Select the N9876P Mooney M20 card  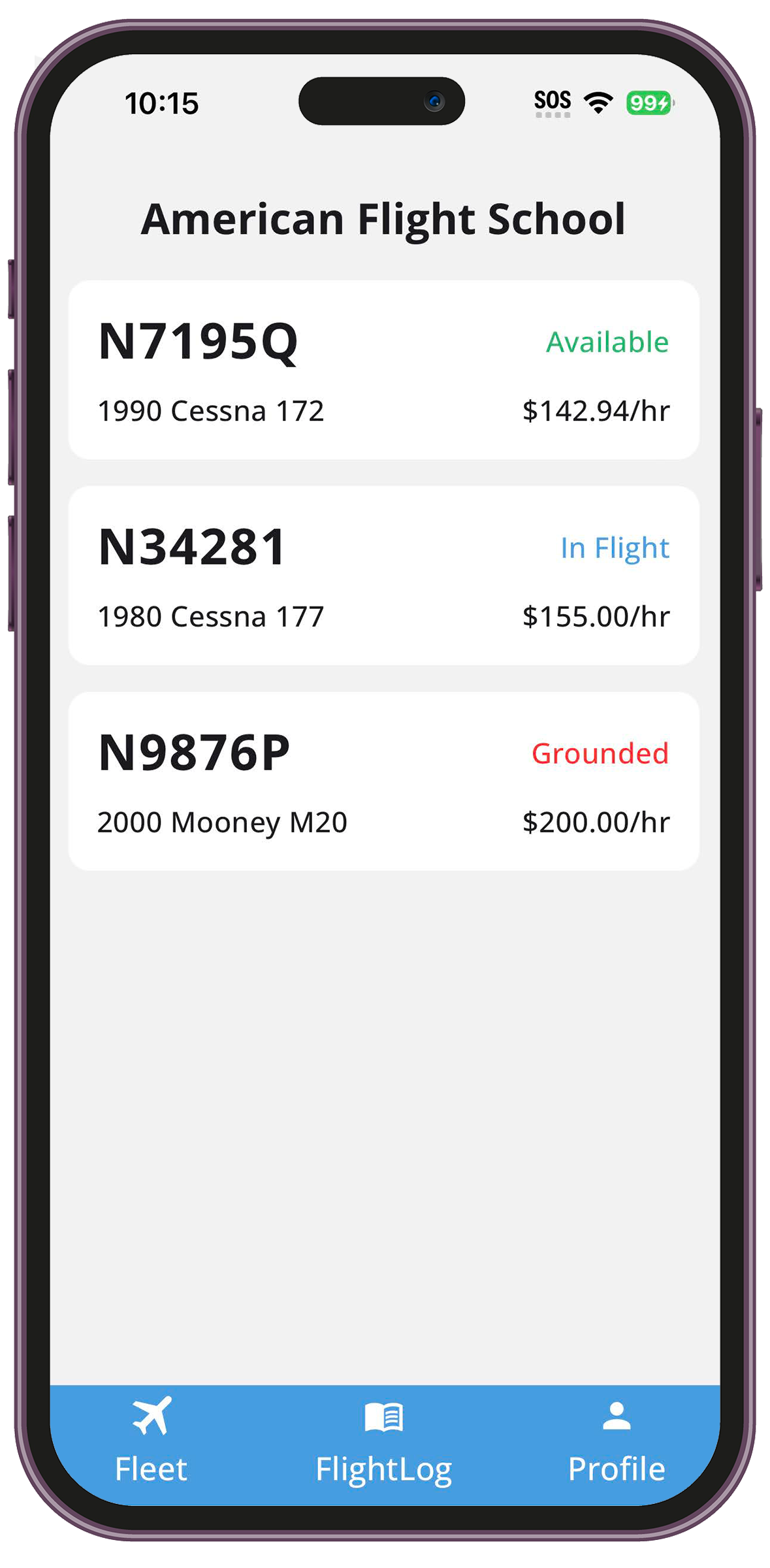pyautogui.click(x=384, y=781)
